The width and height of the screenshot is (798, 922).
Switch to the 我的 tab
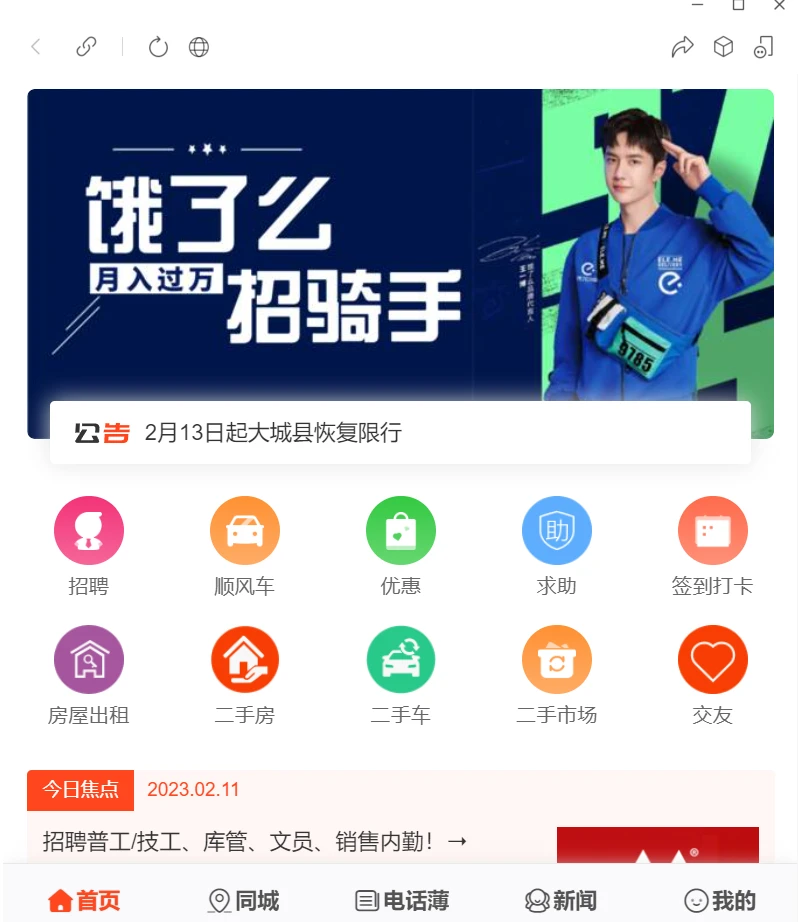pos(720,901)
